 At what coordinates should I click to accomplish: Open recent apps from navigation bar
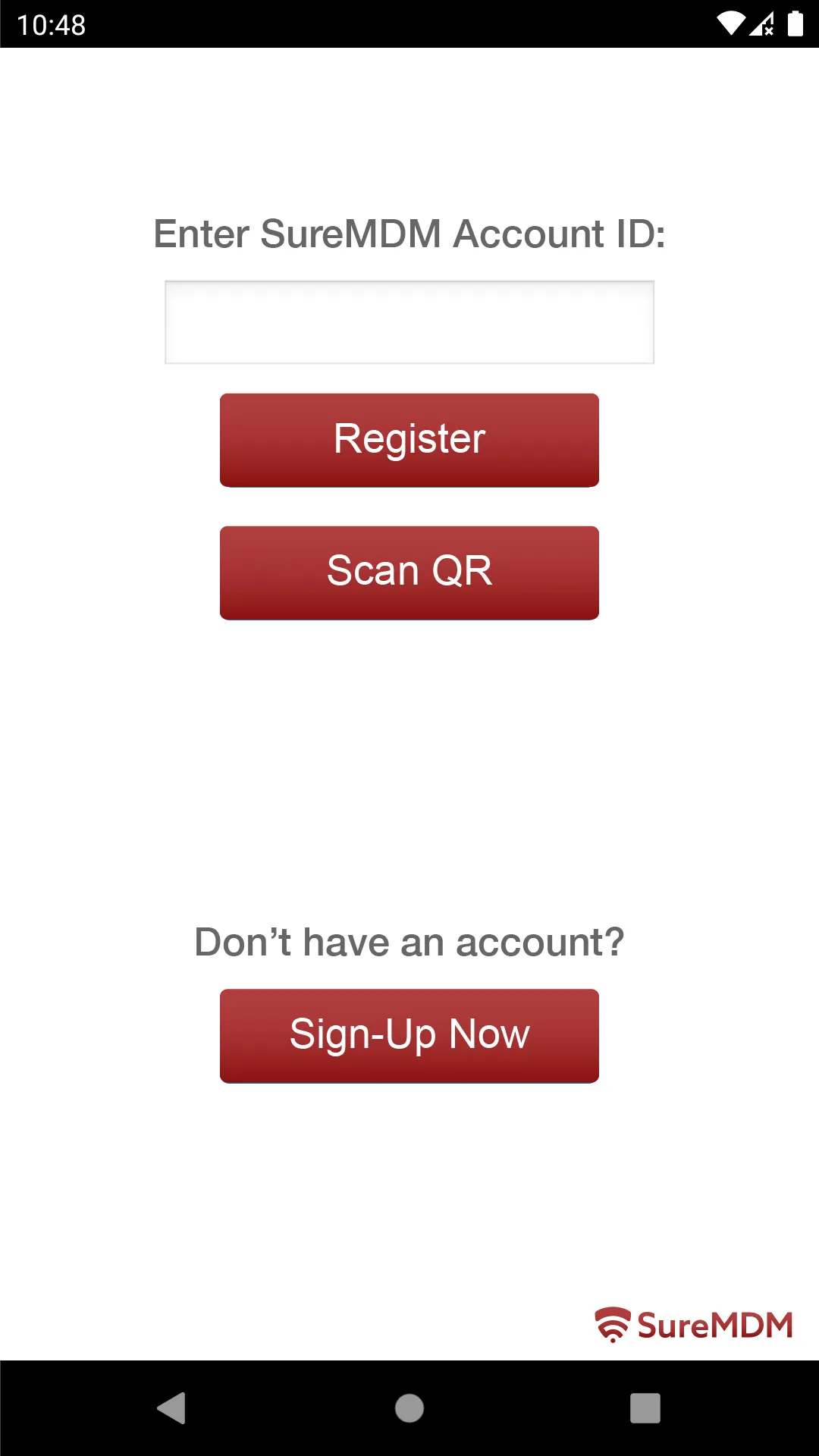tap(645, 1408)
